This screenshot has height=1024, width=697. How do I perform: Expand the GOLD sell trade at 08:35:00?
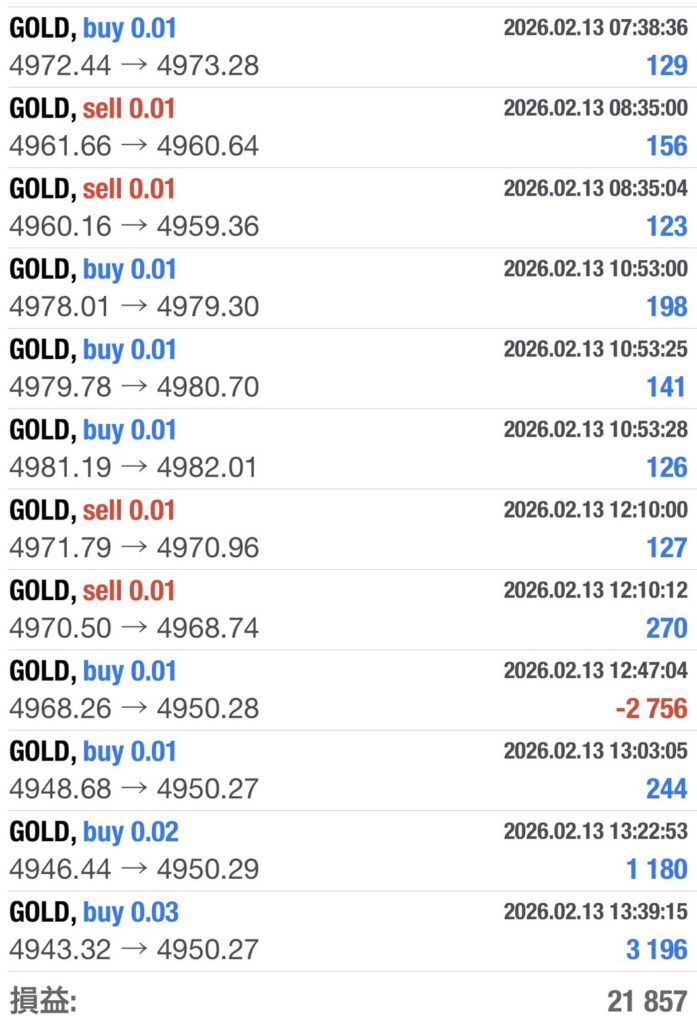coord(348,127)
